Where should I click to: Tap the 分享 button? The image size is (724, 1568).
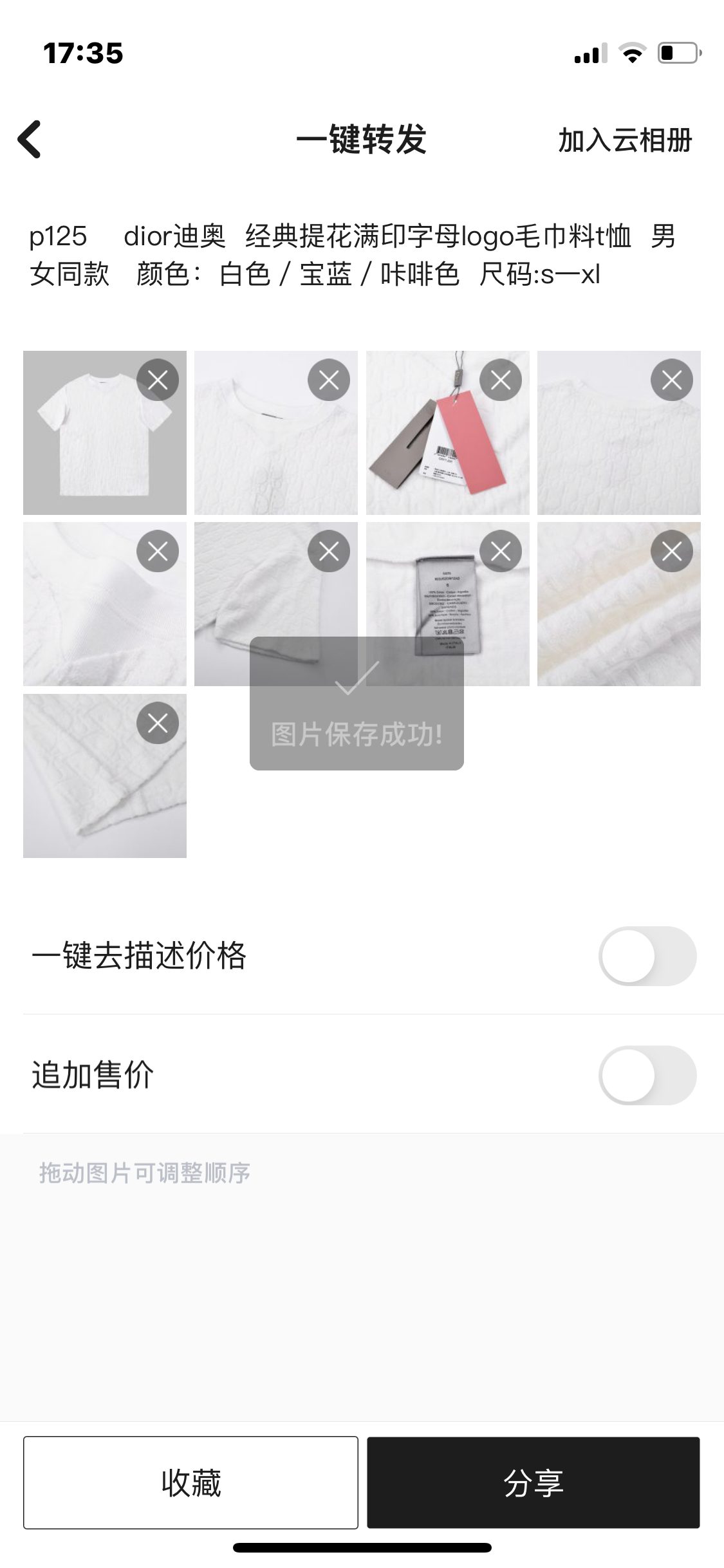(533, 1482)
